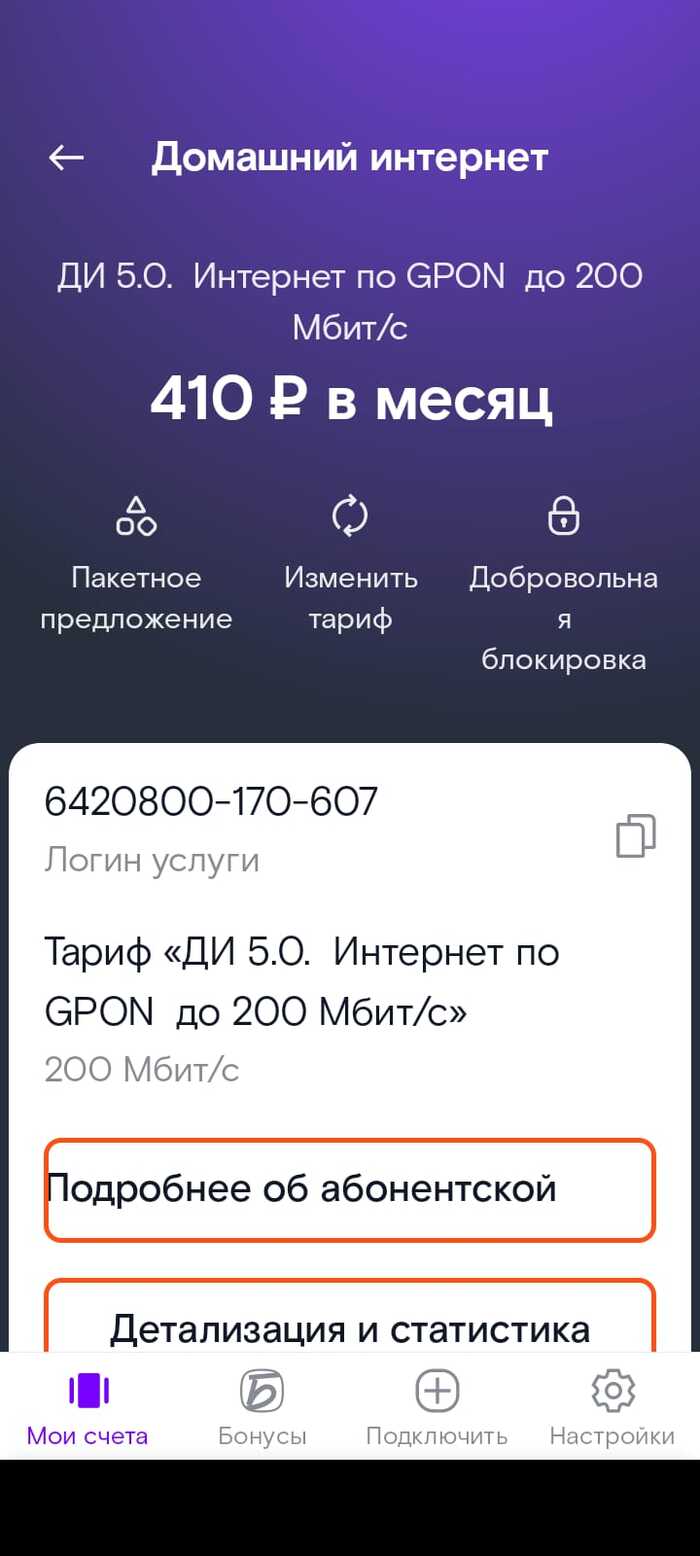Copy the service login number

[636, 836]
